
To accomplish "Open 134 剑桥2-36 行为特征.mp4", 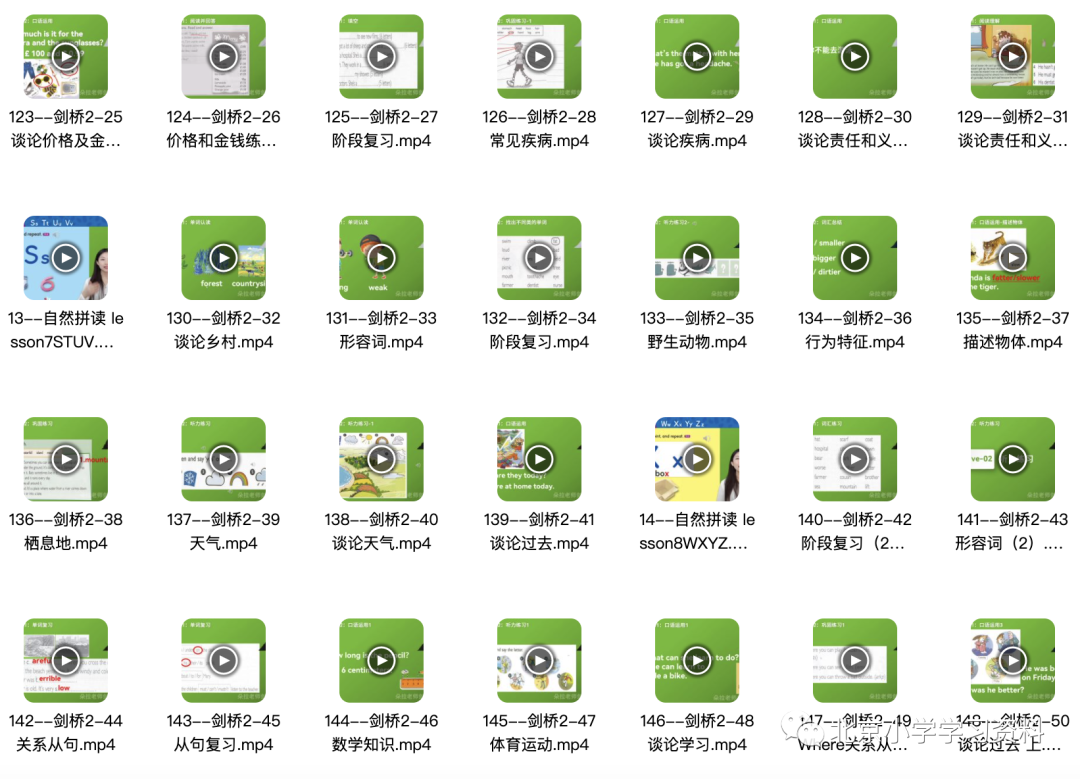I will [x=855, y=259].
